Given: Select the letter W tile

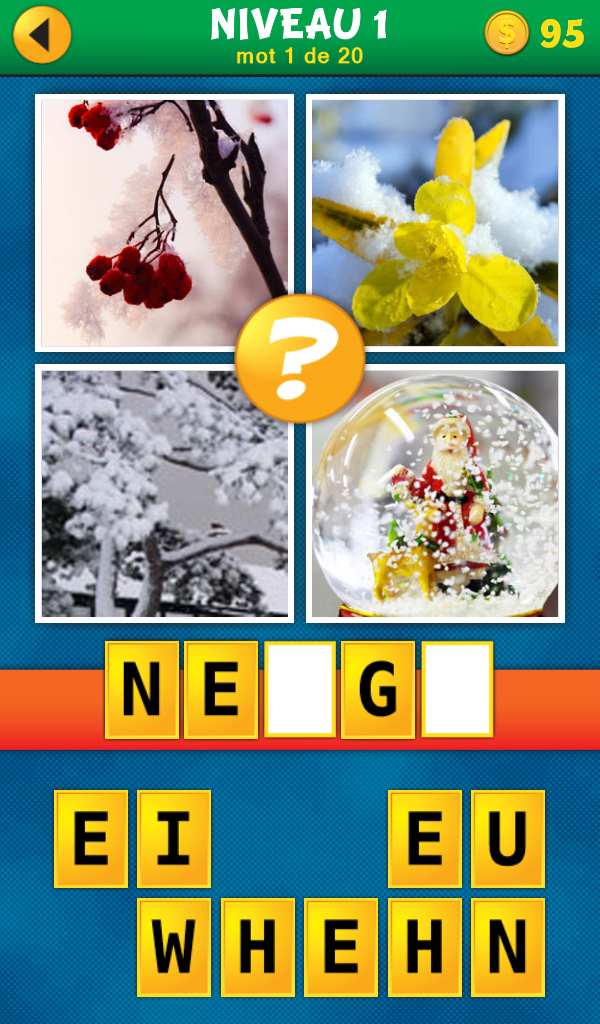Looking at the screenshot, I should pyautogui.click(x=174, y=947).
